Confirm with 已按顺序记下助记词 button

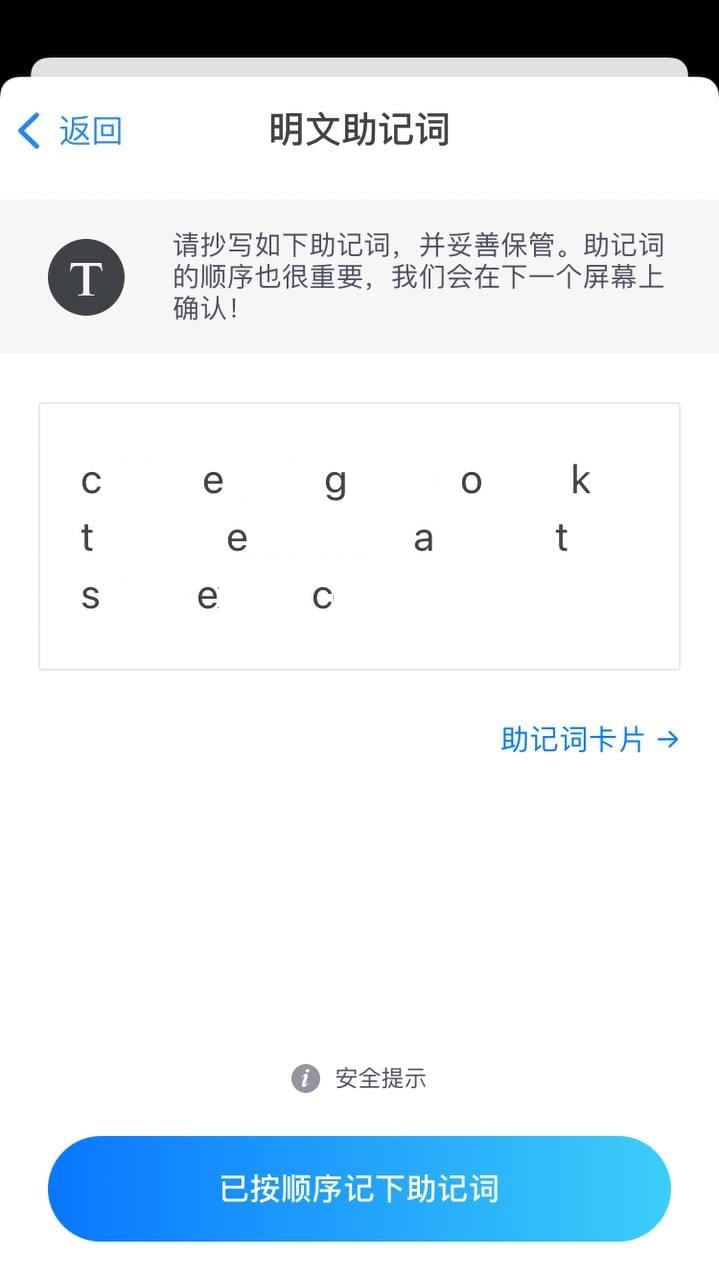coord(359,1189)
